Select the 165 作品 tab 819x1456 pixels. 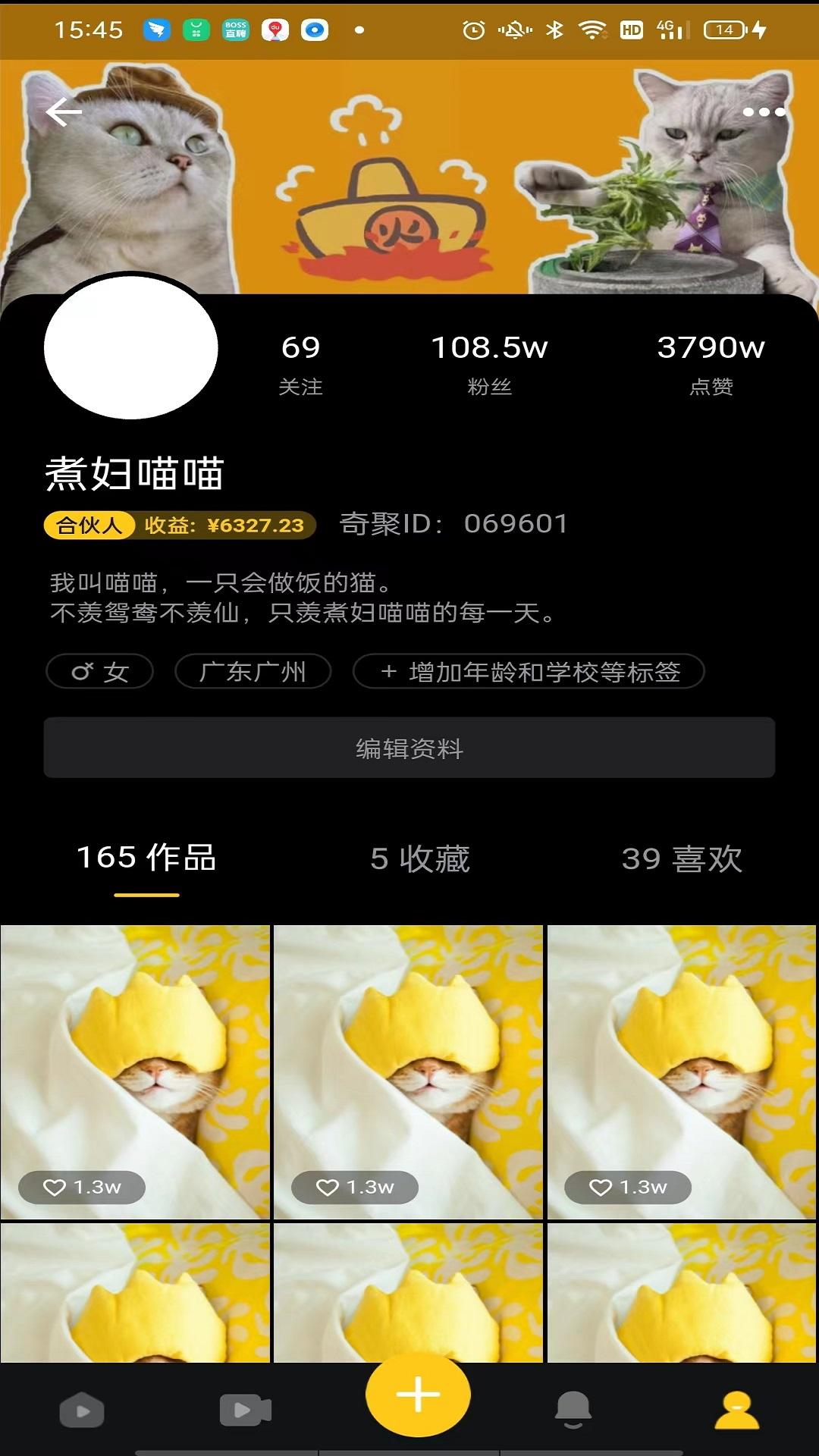pyautogui.click(x=146, y=859)
